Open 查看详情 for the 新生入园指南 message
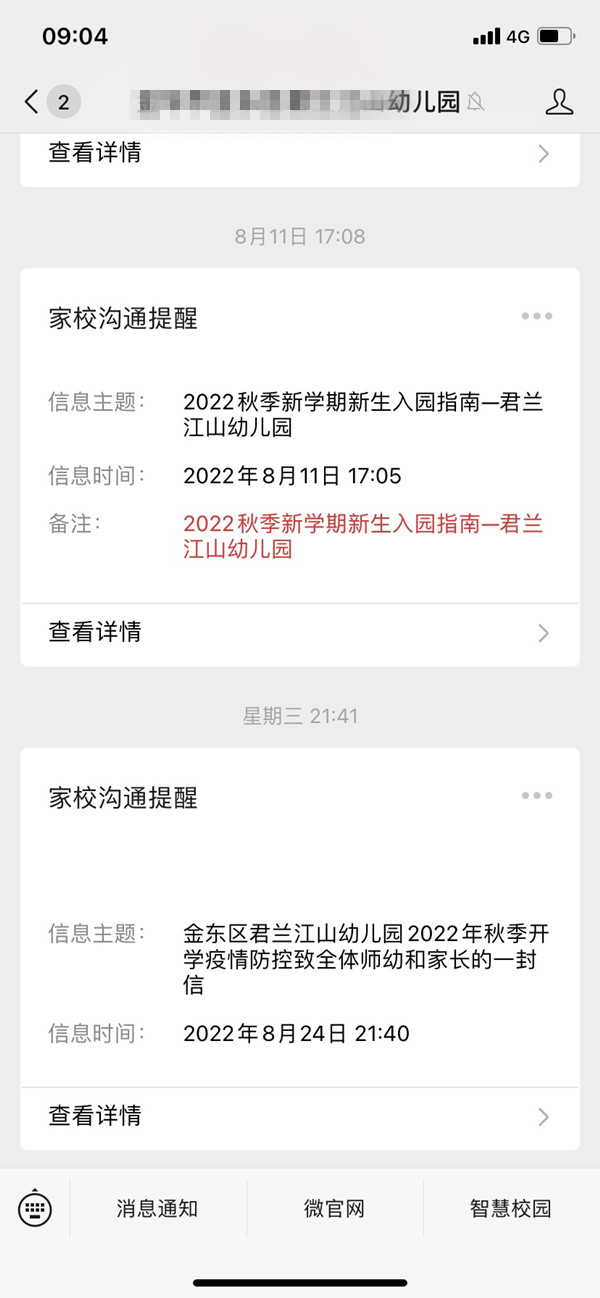The width and height of the screenshot is (600, 1298). point(300,632)
